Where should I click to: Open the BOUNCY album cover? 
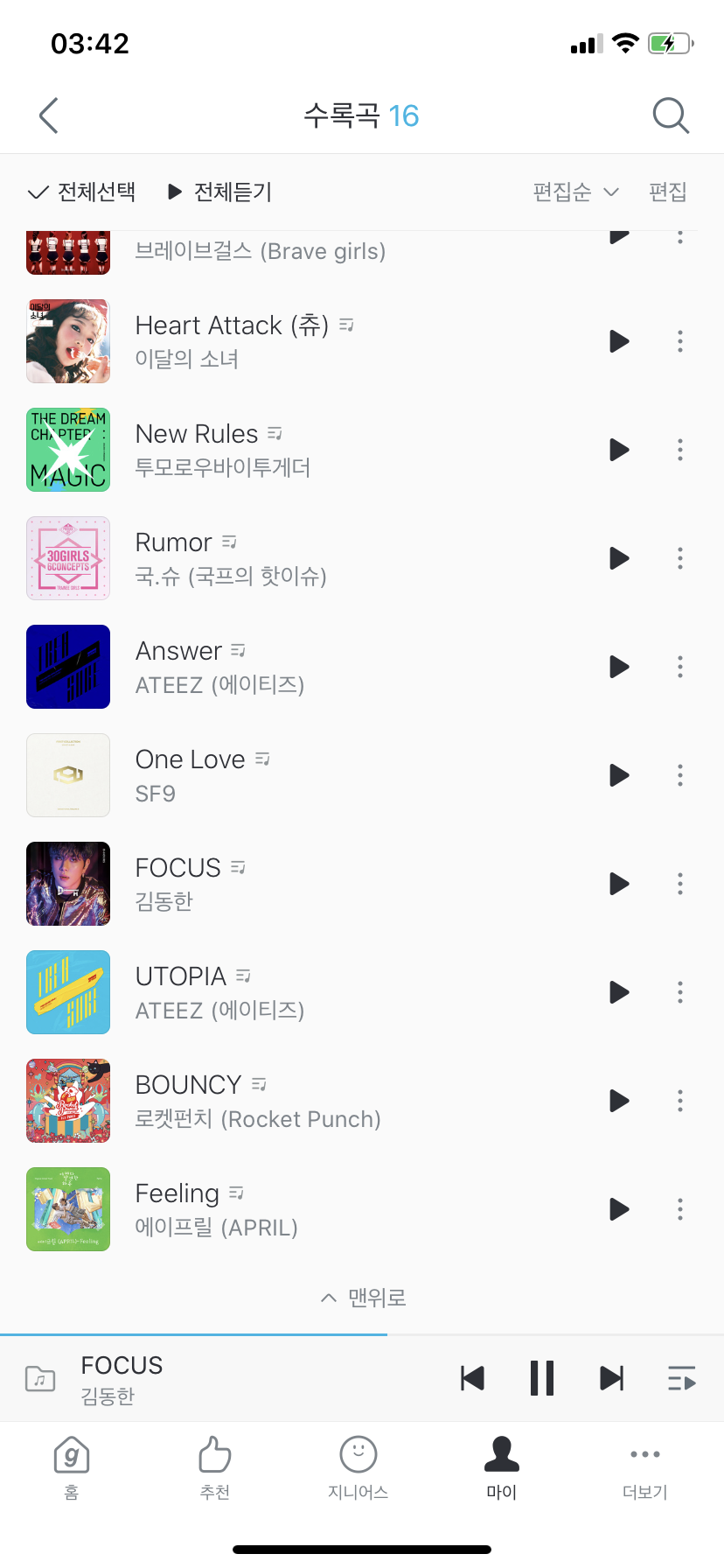[x=68, y=1101]
